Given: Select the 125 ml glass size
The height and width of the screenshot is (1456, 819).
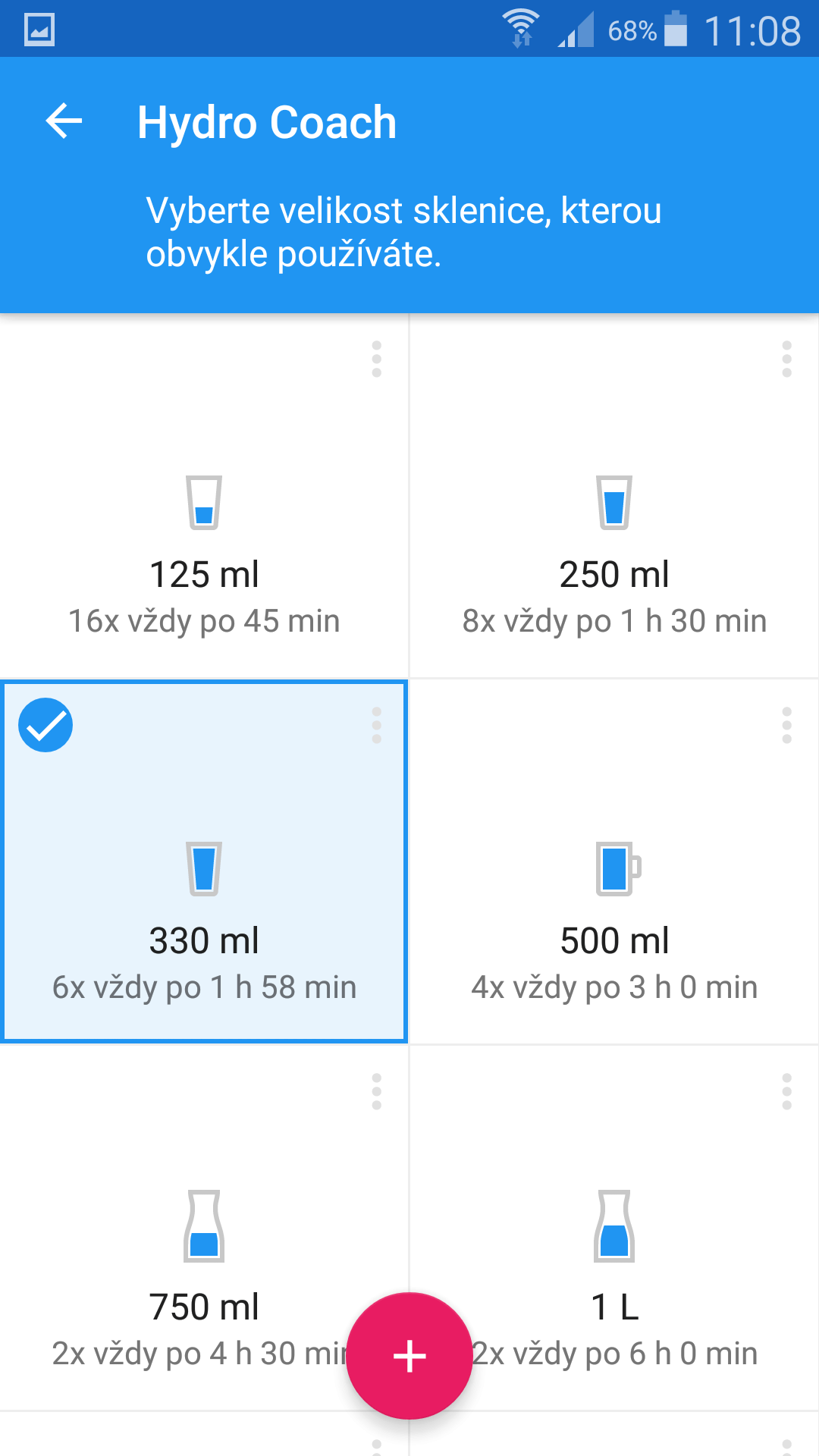Looking at the screenshot, I should (204, 496).
